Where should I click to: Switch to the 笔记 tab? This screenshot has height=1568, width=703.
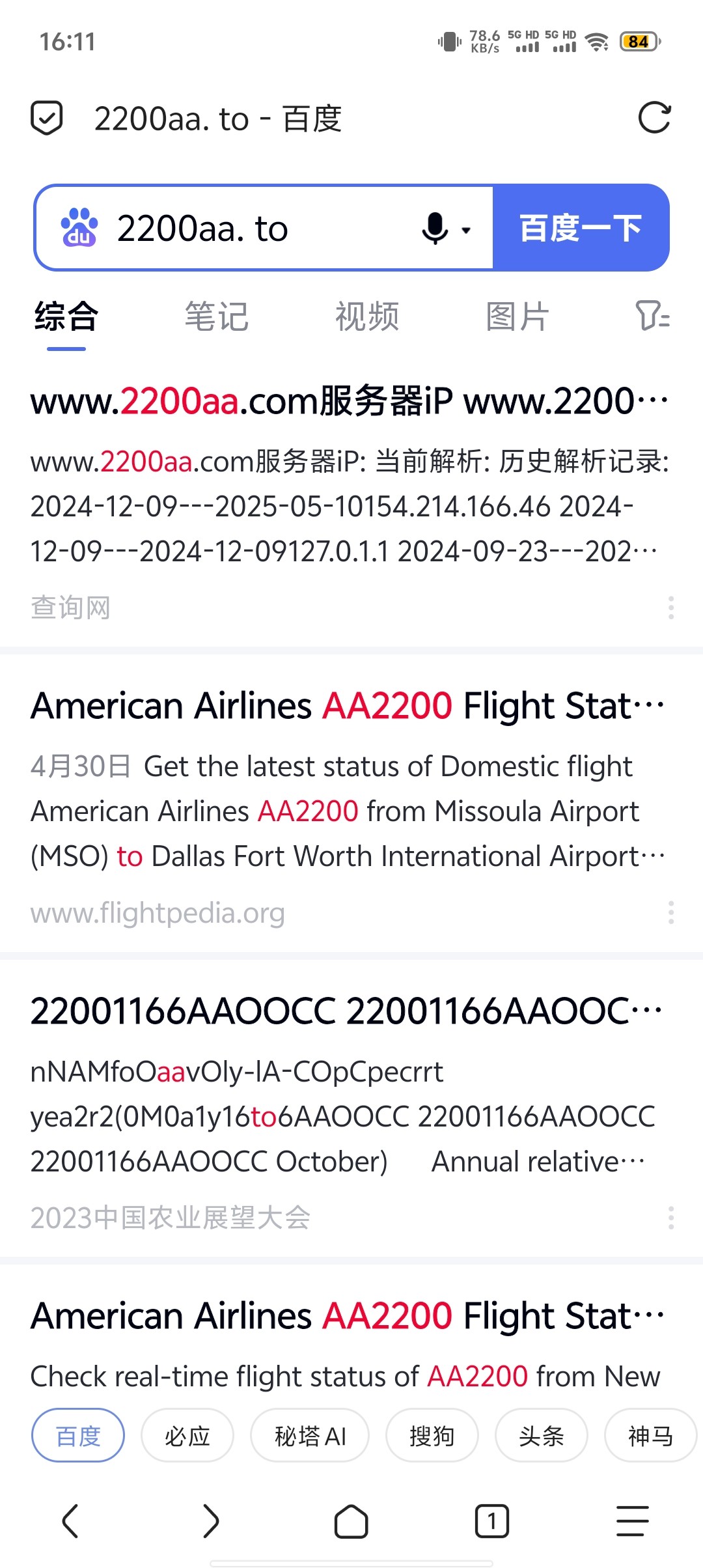click(216, 317)
